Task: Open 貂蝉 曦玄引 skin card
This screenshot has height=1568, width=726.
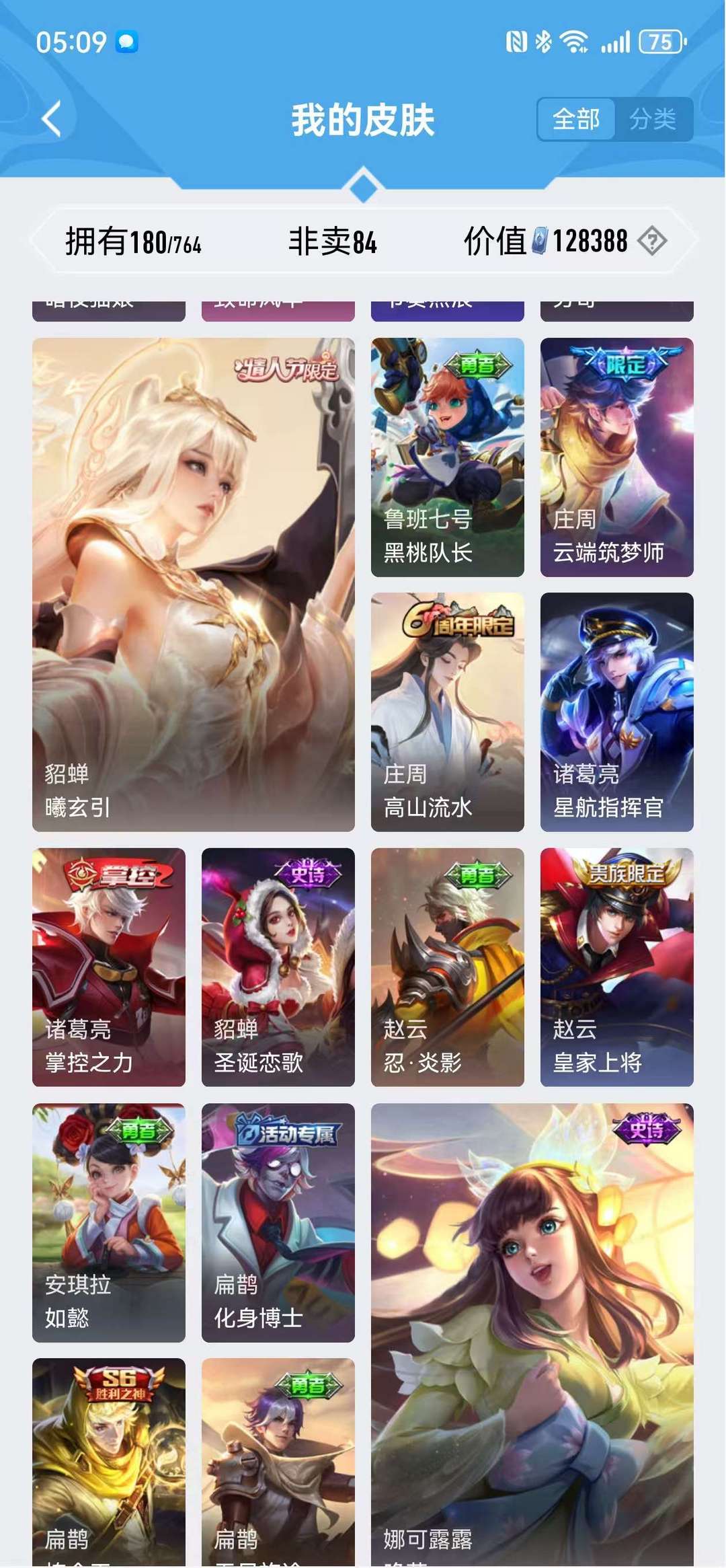Action: tap(194, 584)
